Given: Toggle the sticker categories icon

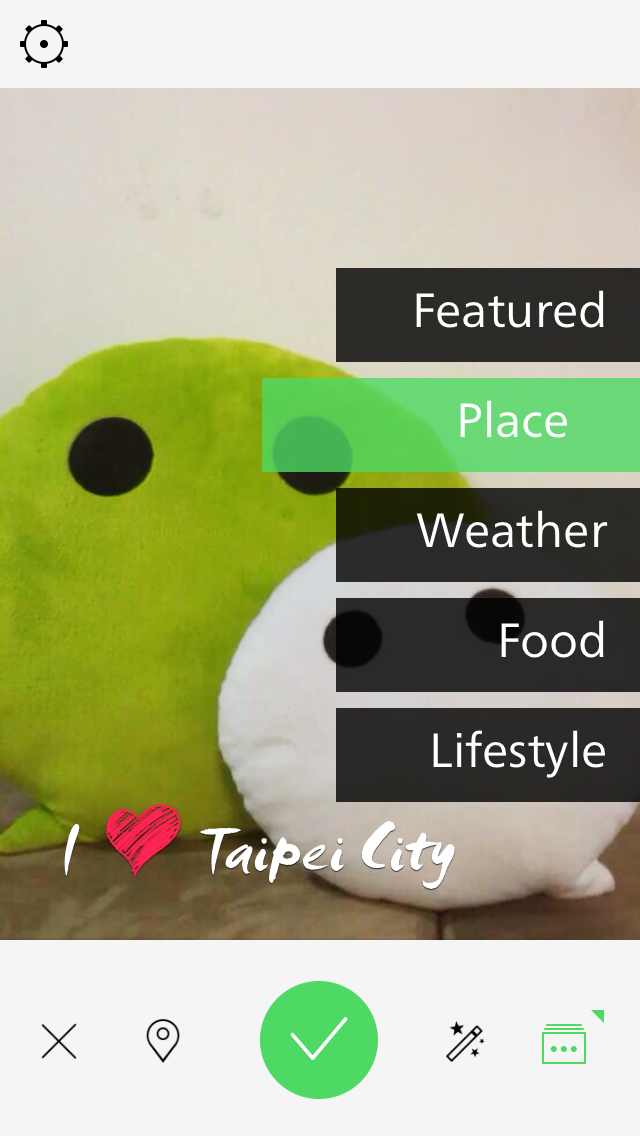Looking at the screenshot, I should (565, 1042).
